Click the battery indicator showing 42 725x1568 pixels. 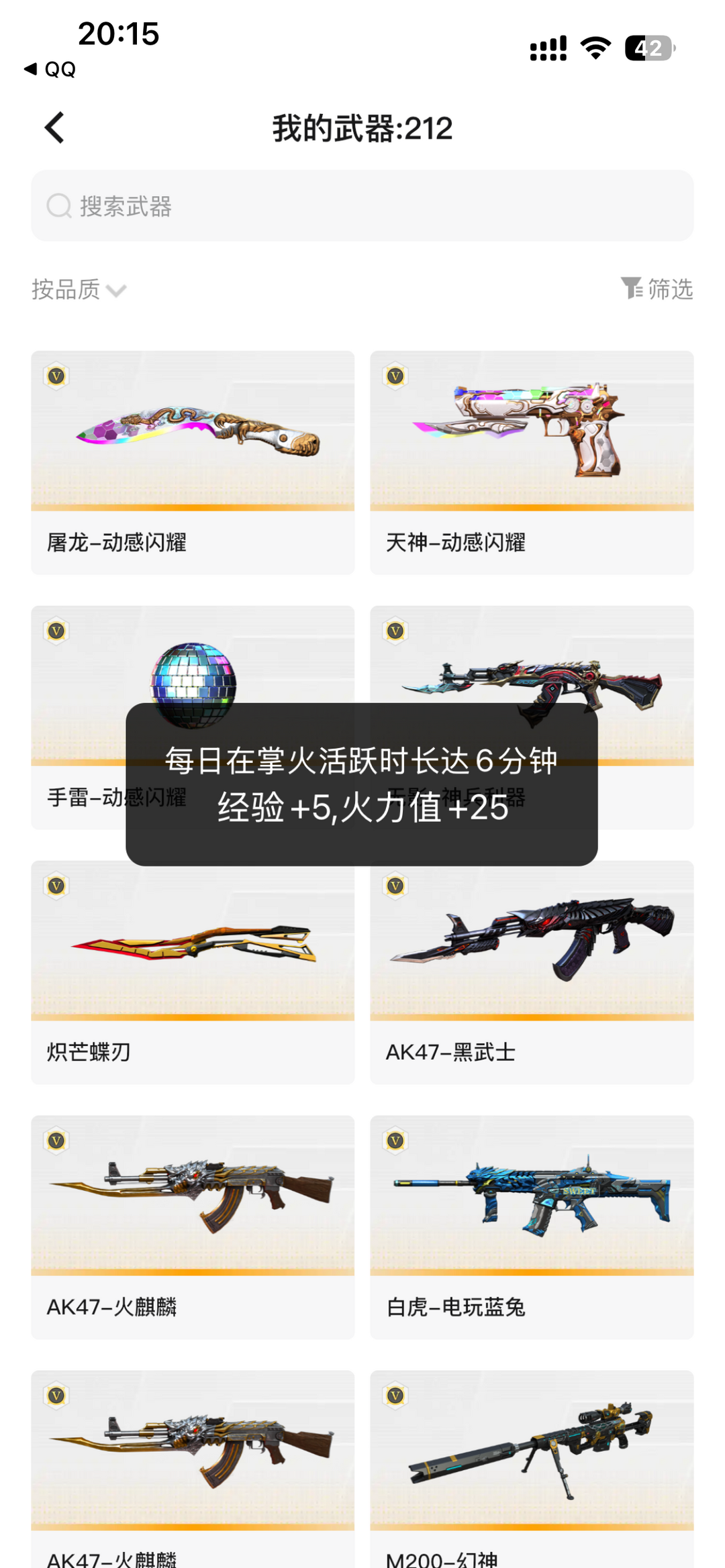pyautogui.click(x=648, y=48)
